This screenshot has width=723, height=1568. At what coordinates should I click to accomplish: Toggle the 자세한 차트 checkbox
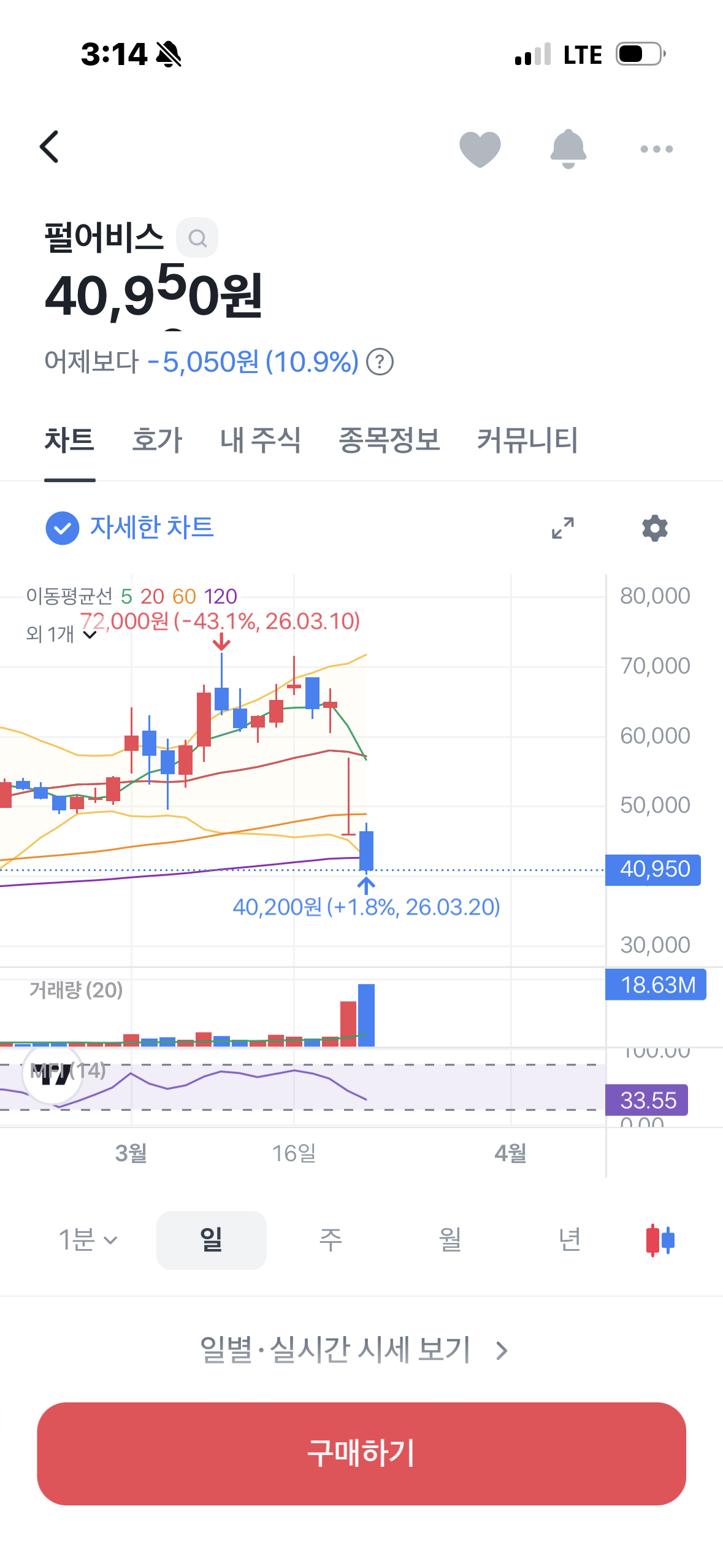[63, 528]
